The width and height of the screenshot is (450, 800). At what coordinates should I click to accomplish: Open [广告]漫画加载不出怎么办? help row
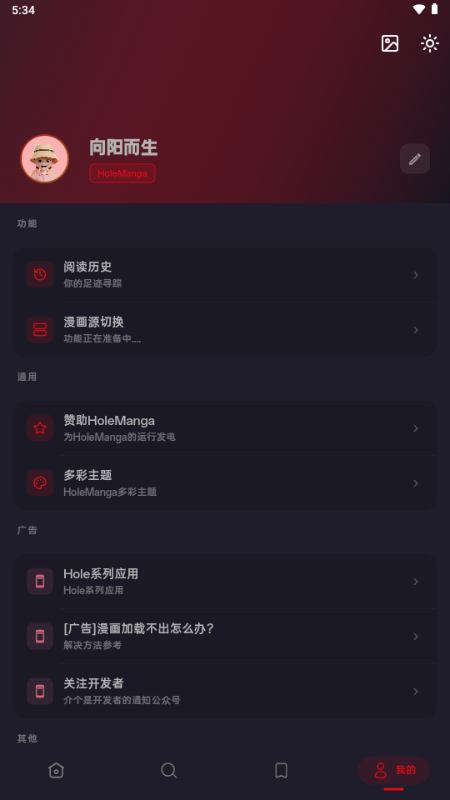pyautogui.click(x=225, y=636)
